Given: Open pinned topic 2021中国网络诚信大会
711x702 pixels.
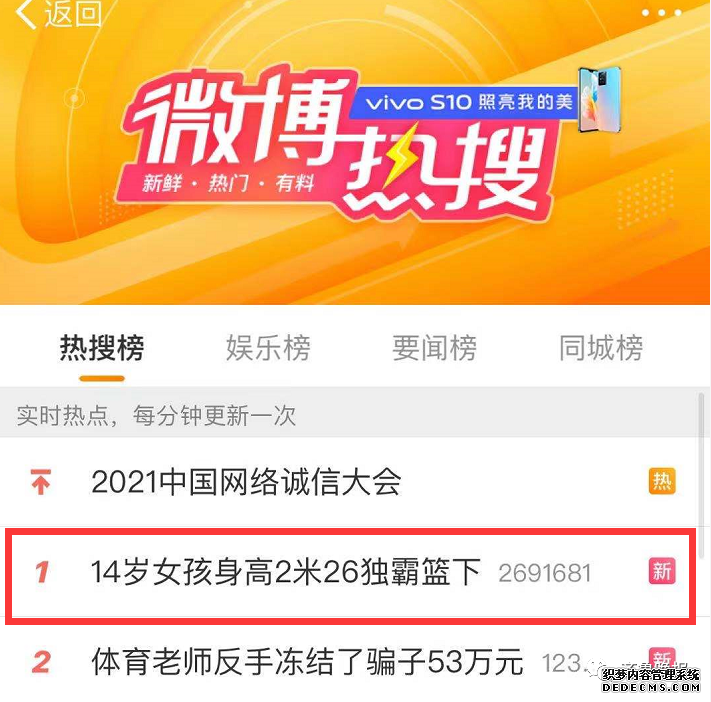Looking at the screenshot, I should click(246, 483).
